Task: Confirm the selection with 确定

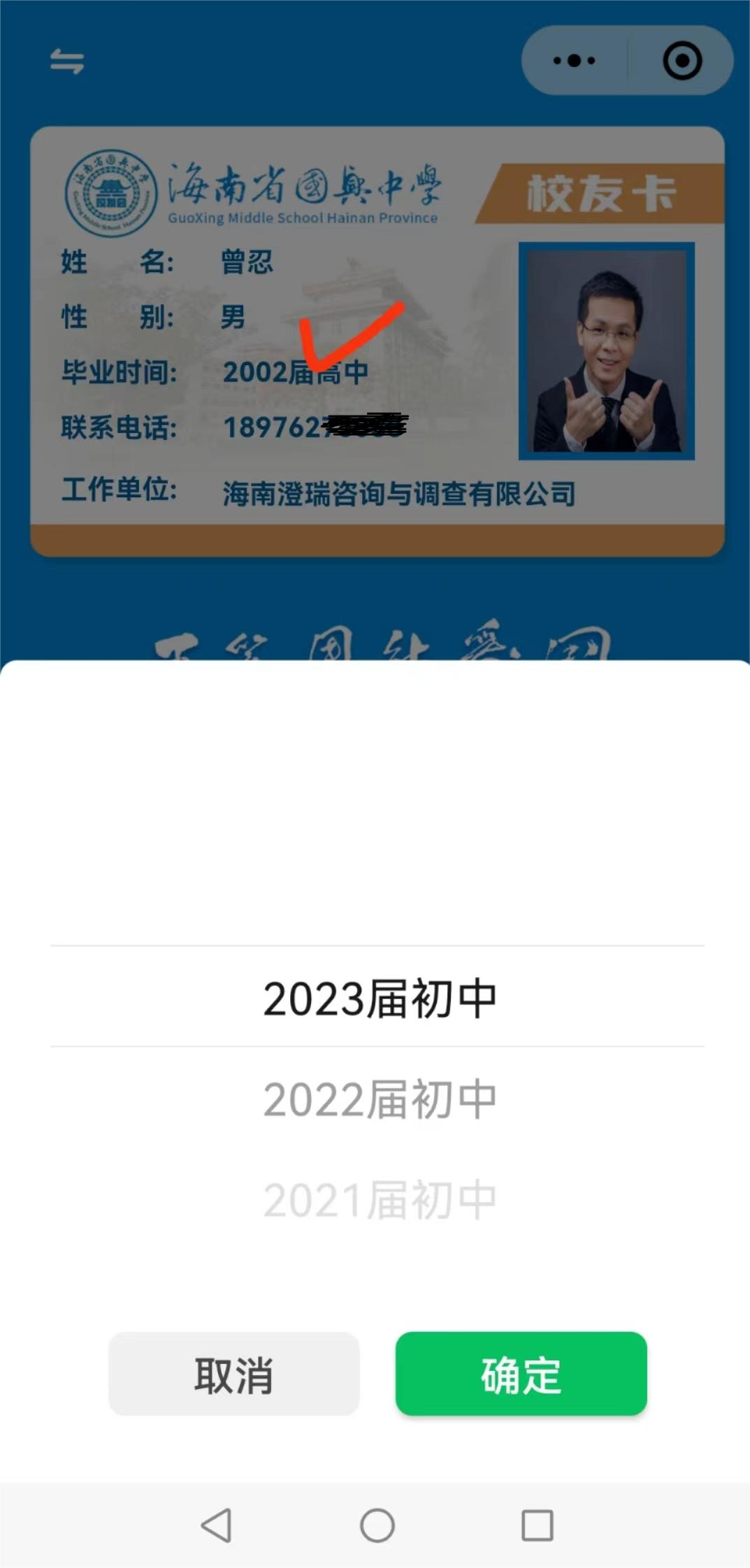Action: point(521,1374)
